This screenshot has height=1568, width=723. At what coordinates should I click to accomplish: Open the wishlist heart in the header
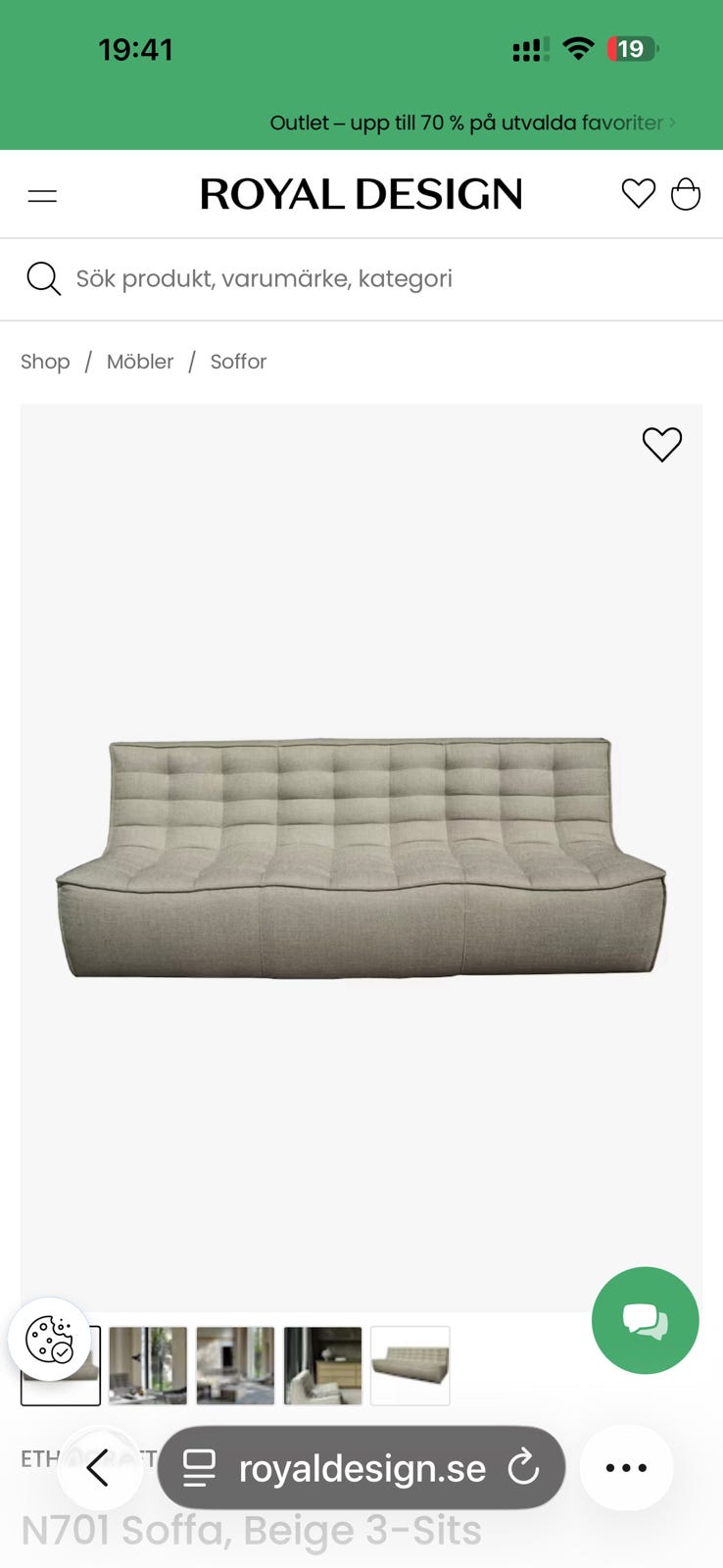pos(638,194)
